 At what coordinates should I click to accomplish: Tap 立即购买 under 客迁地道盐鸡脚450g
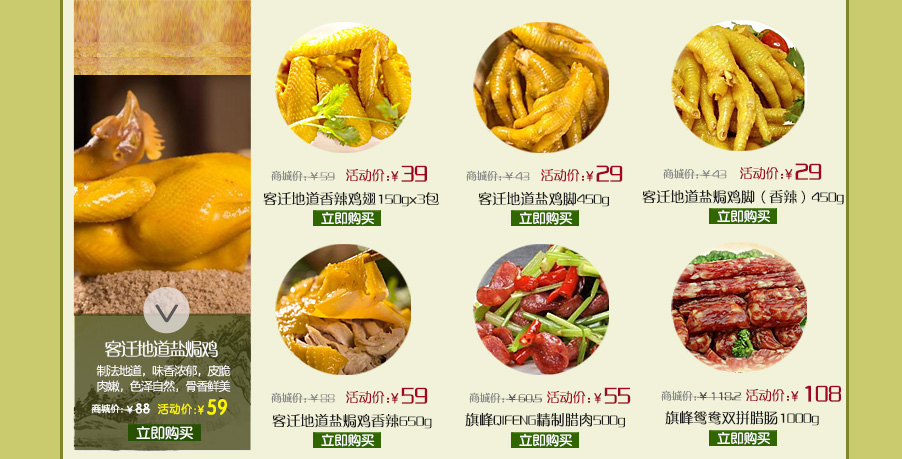545,218
